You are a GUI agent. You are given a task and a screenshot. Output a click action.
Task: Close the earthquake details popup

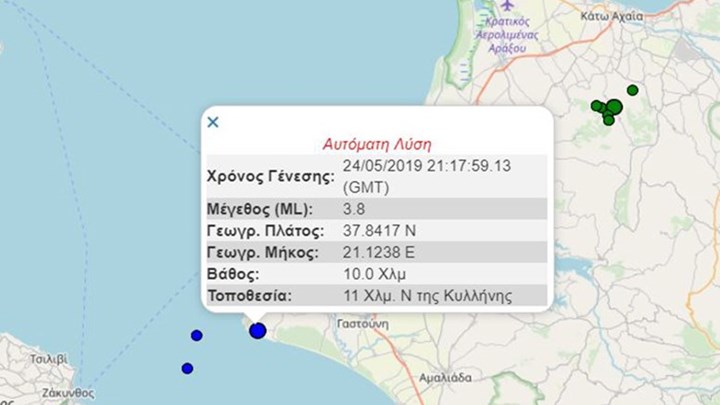tap(212, 122)
